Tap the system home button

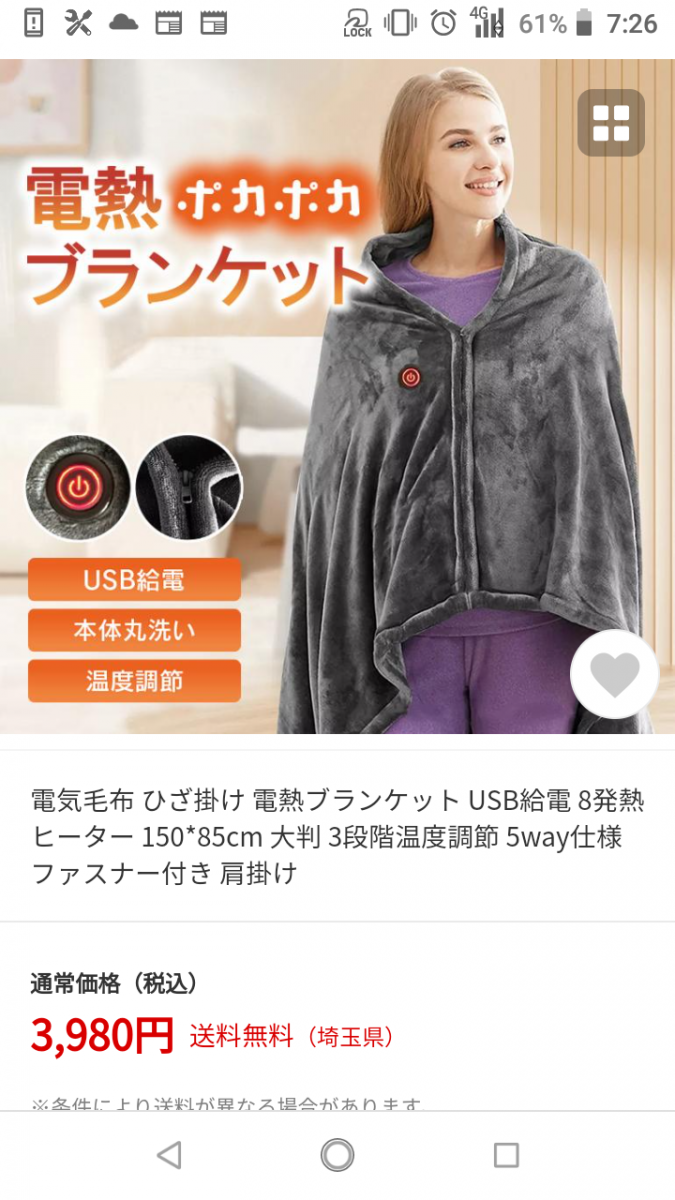[337, 1156]
